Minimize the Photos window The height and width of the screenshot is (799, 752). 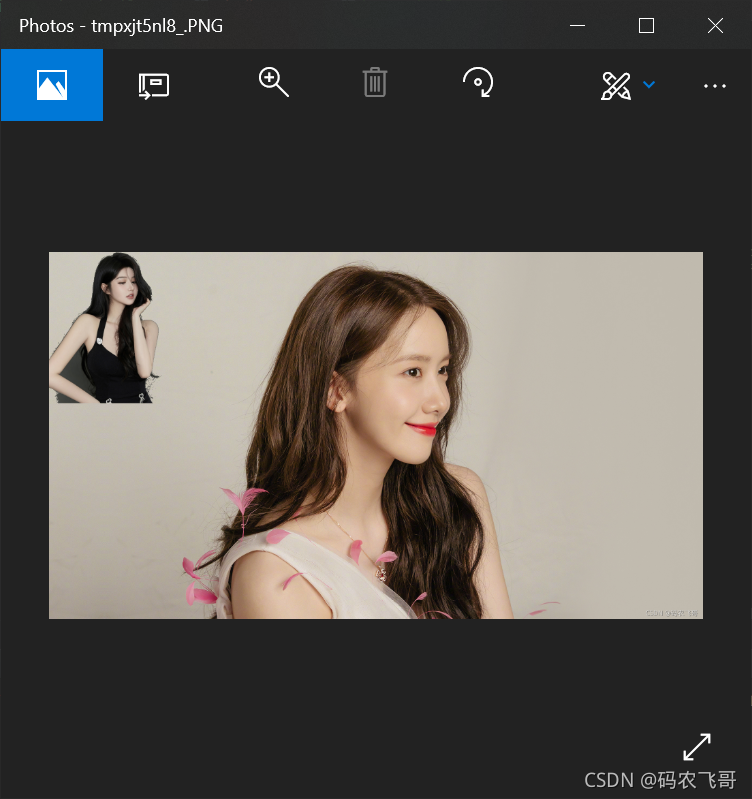click(577, 26)
